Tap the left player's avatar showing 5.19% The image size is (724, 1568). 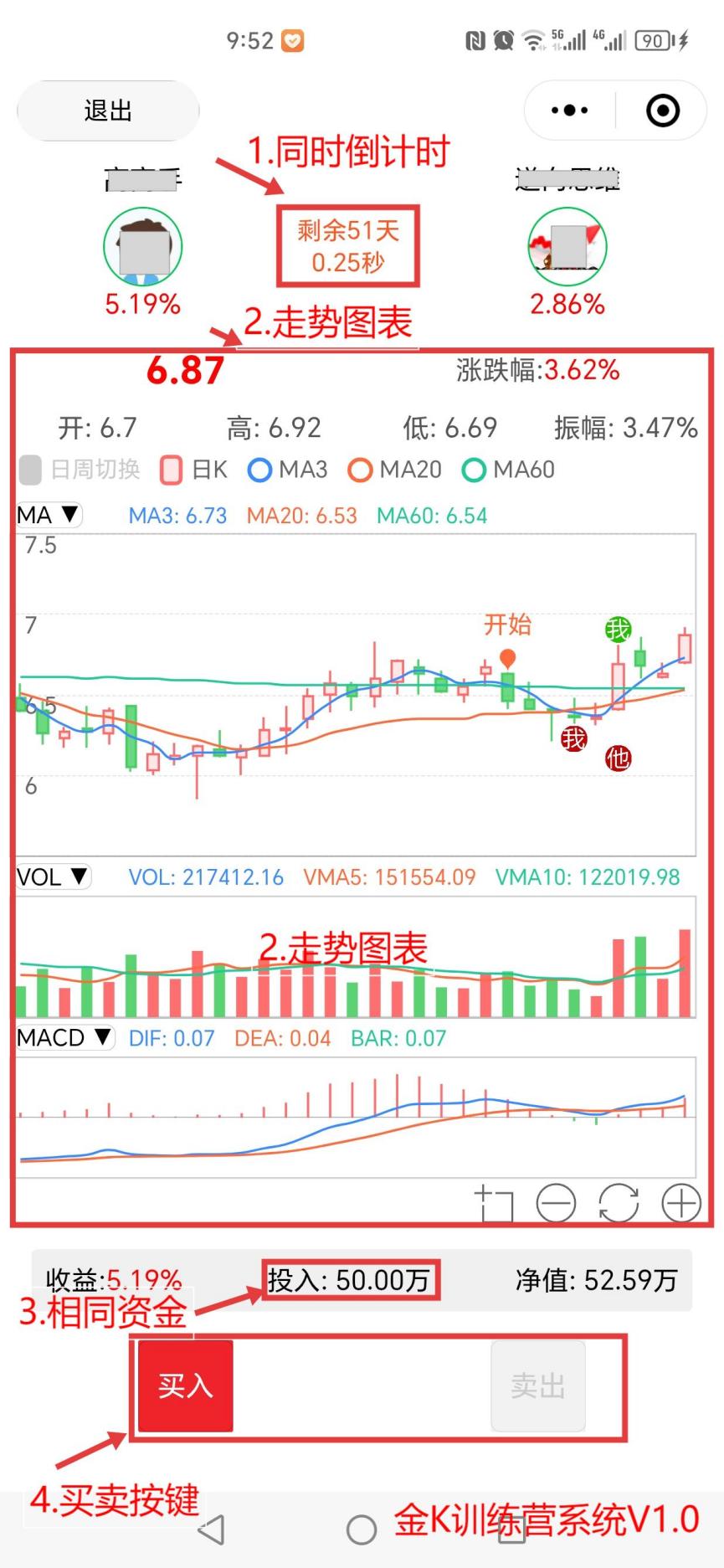(143, 247)
